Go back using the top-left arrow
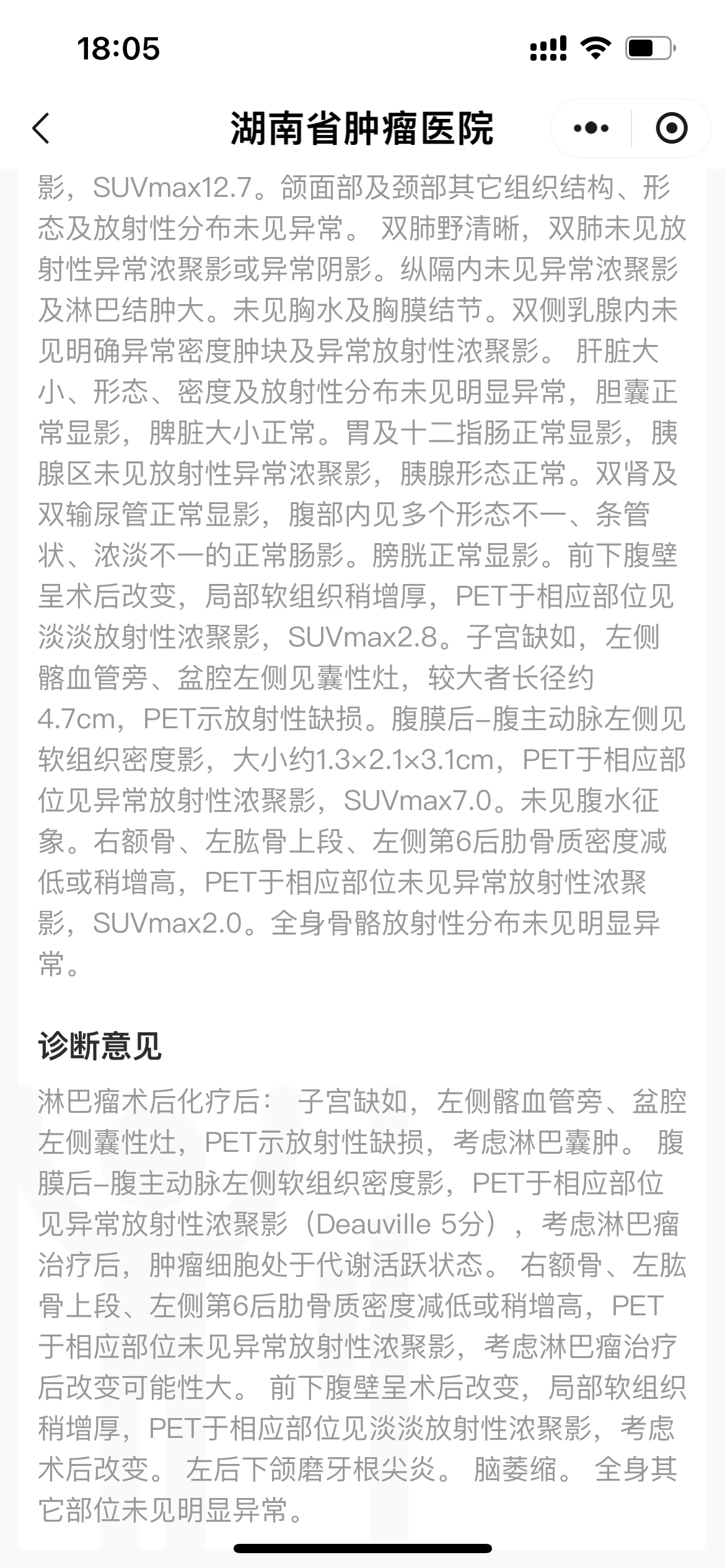Image resolution: width=725 pixels, height=1568 pixels. (x=41, y=128)
